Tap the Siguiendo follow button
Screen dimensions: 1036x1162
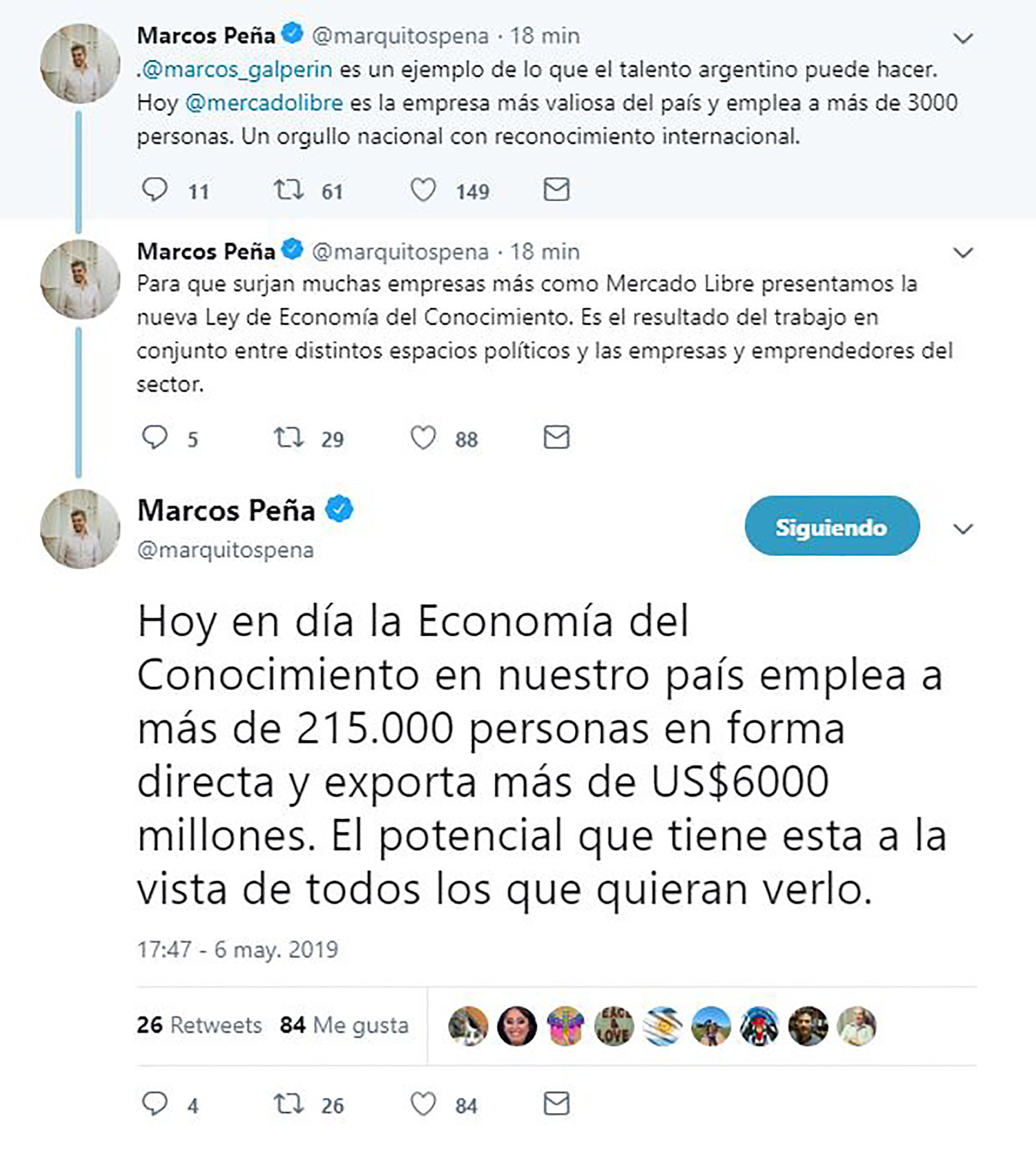click(831, 526)
